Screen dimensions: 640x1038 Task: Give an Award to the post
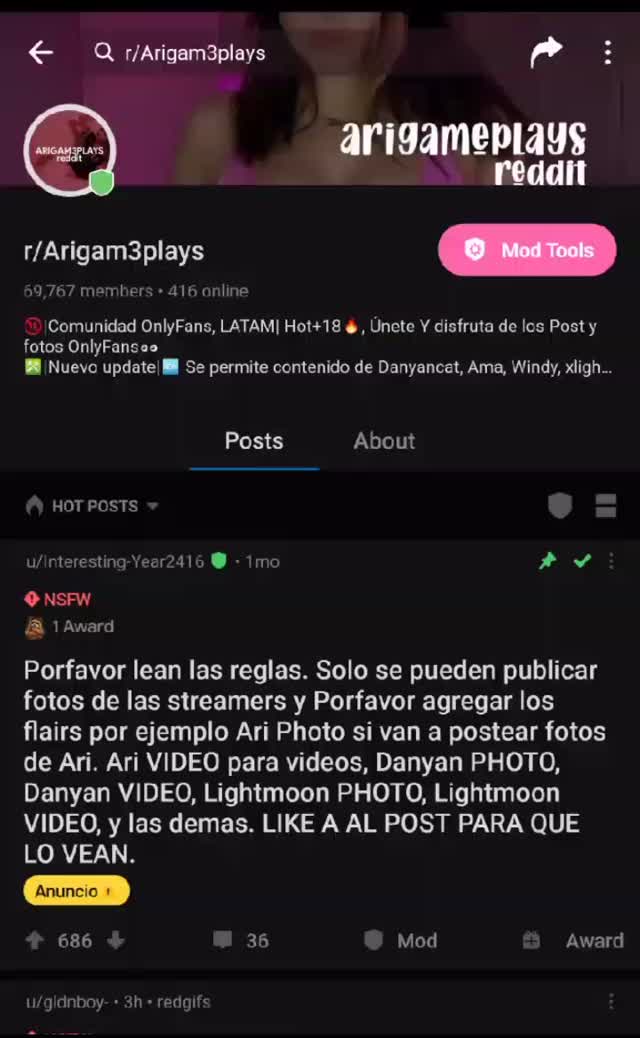point(573,940)
